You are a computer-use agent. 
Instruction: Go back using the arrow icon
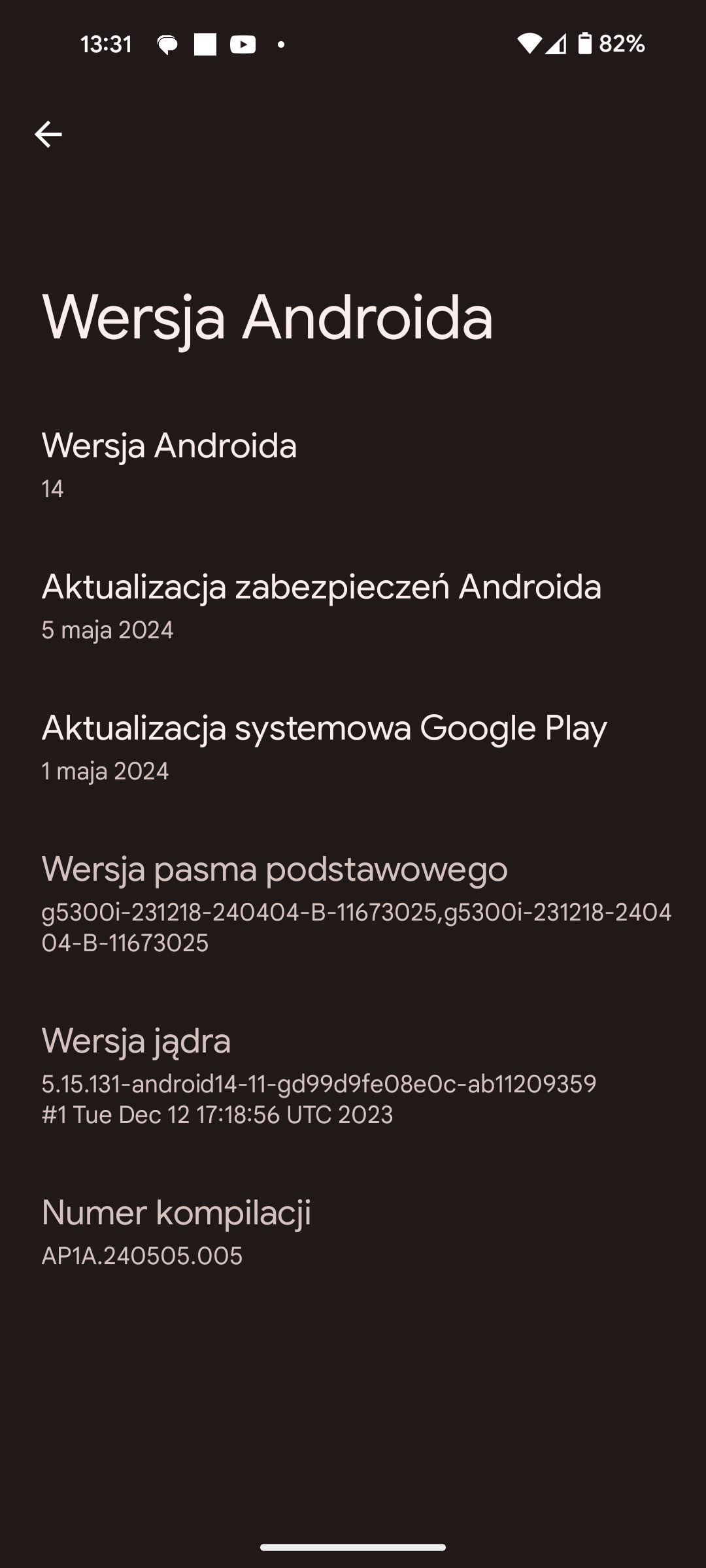pyautogui.click(x=48, y=135)
